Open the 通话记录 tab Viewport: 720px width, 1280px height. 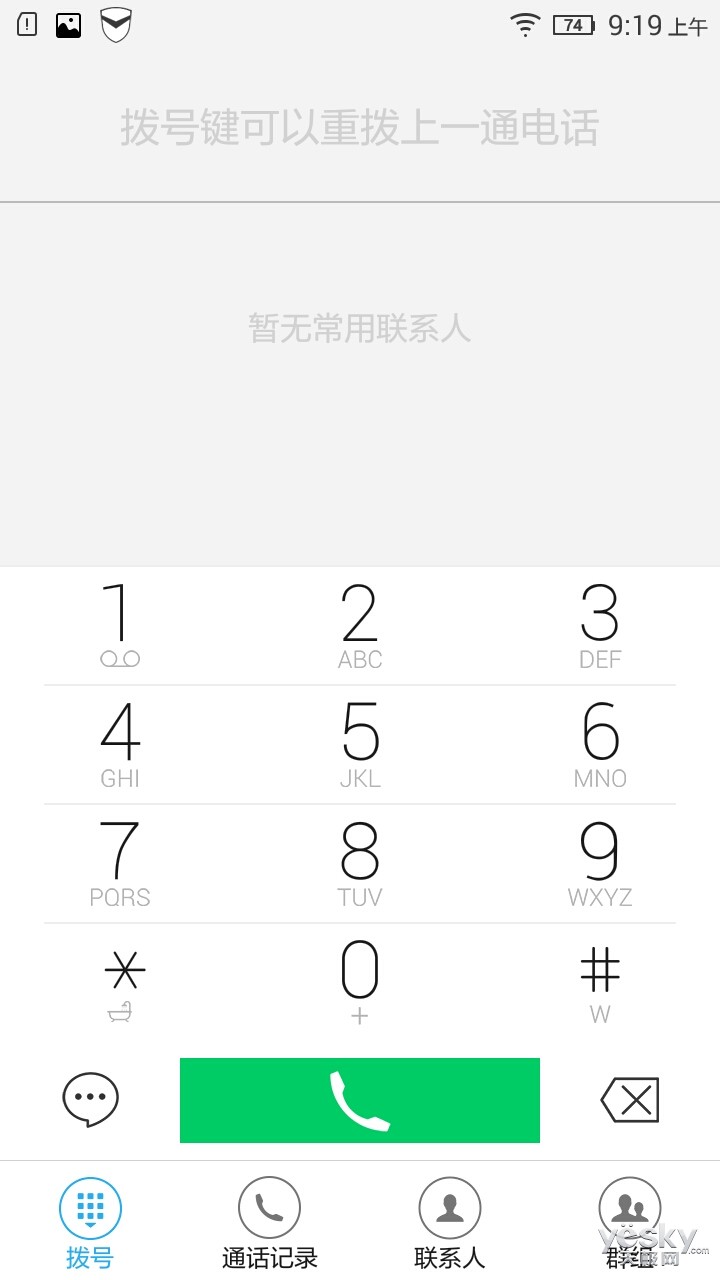270,1224
